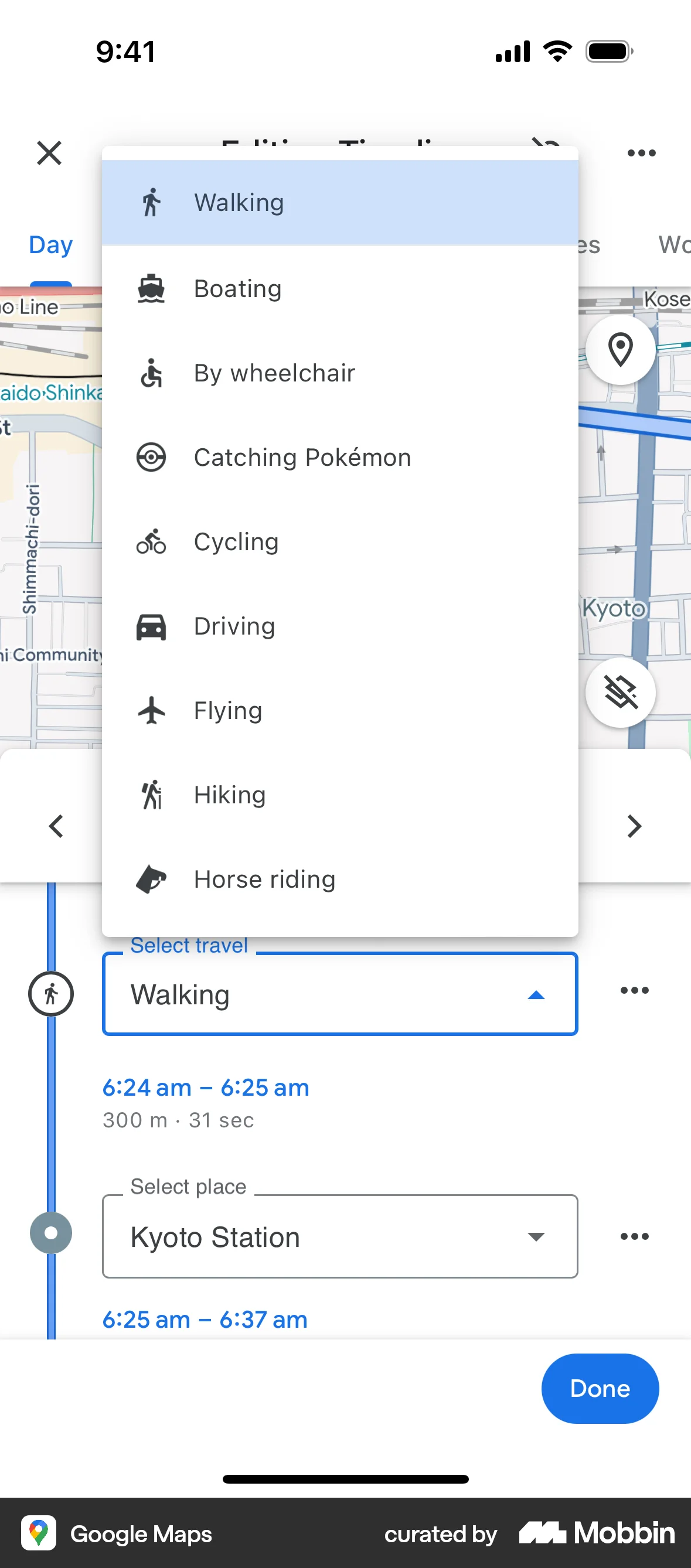The image size is (691, 1568).
Task: Open the three-dot menu beside Walking
Action: (x=634, y=990)
